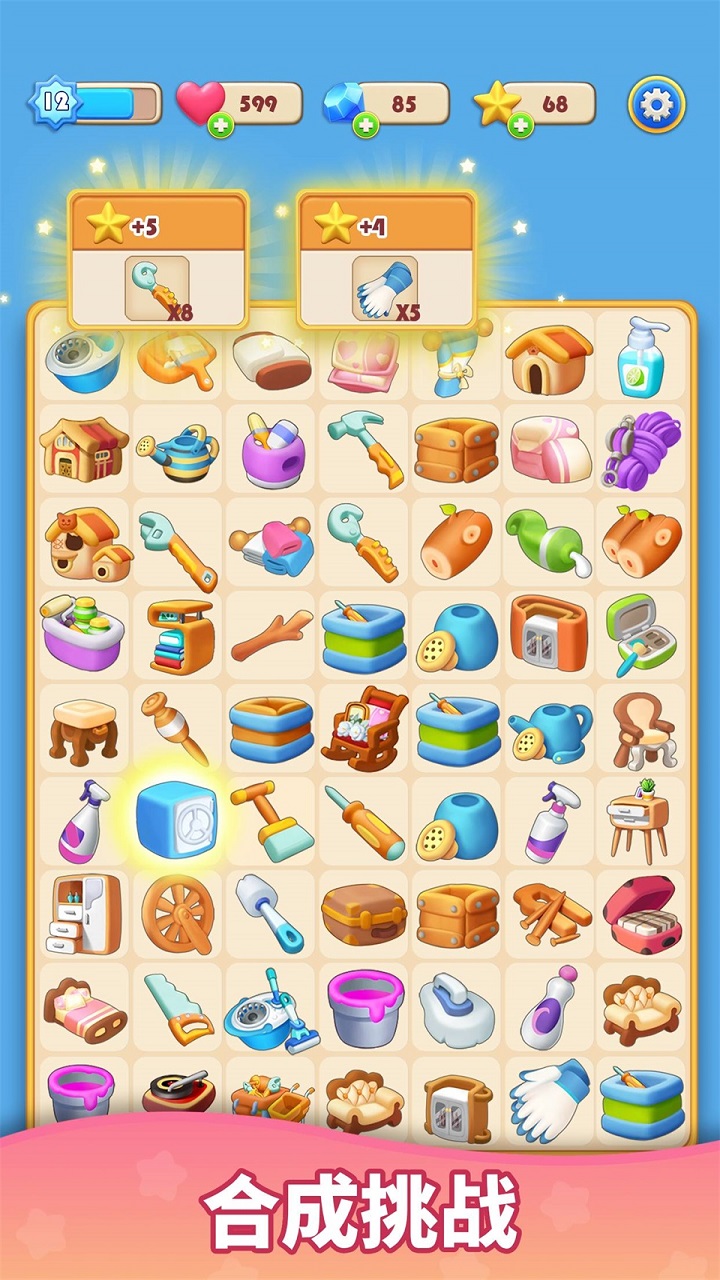Tap the hammer tile
Screen dimensions: 720x1280
coord(364,446)
